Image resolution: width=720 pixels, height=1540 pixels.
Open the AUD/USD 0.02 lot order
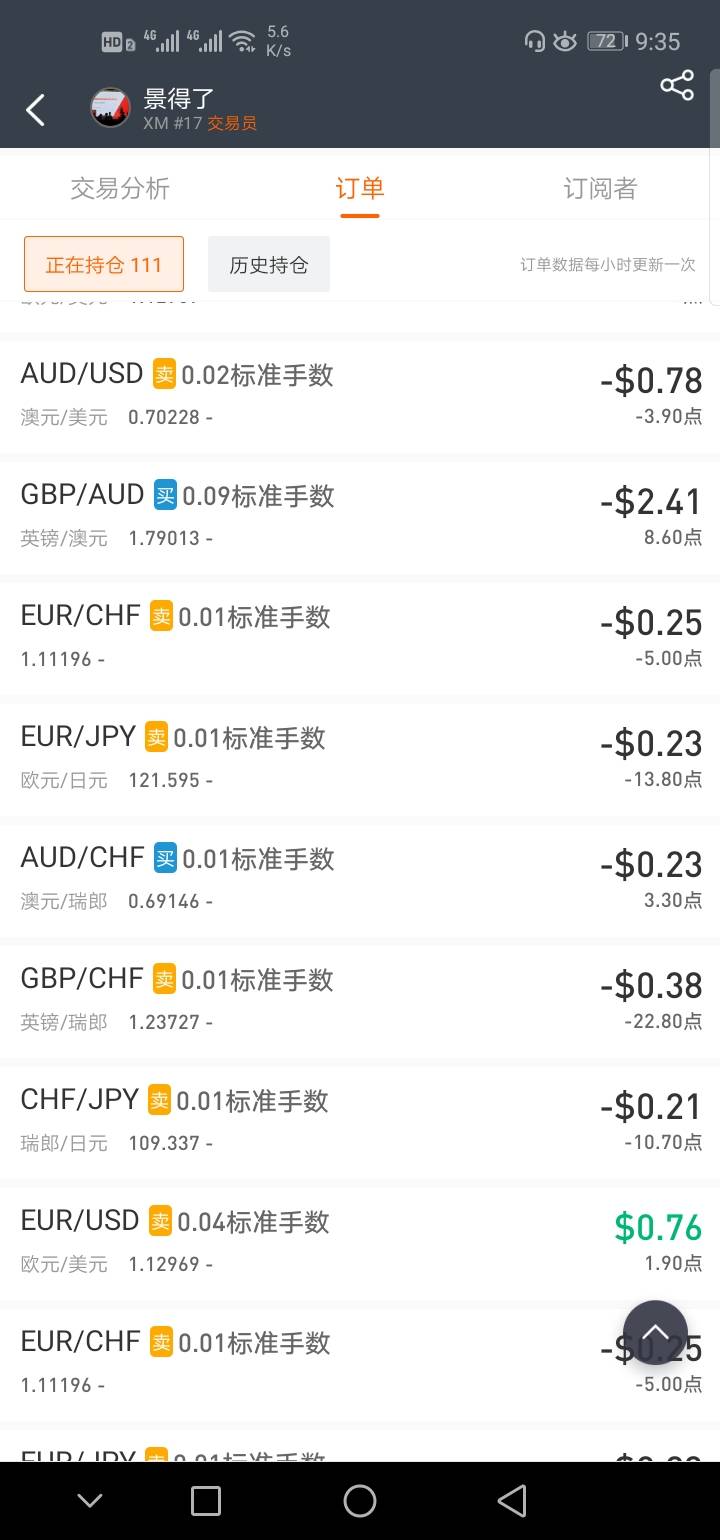(360, 393)
